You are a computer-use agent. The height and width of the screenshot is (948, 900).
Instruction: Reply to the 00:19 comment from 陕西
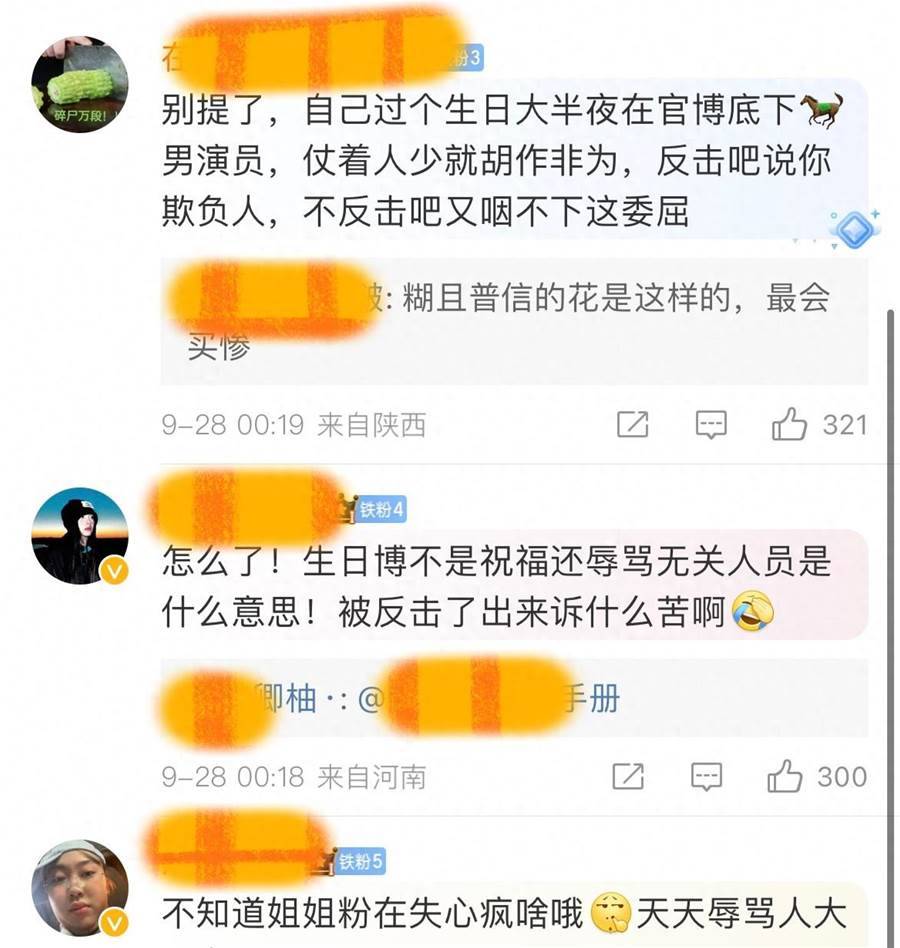click(x=711, y=425)
